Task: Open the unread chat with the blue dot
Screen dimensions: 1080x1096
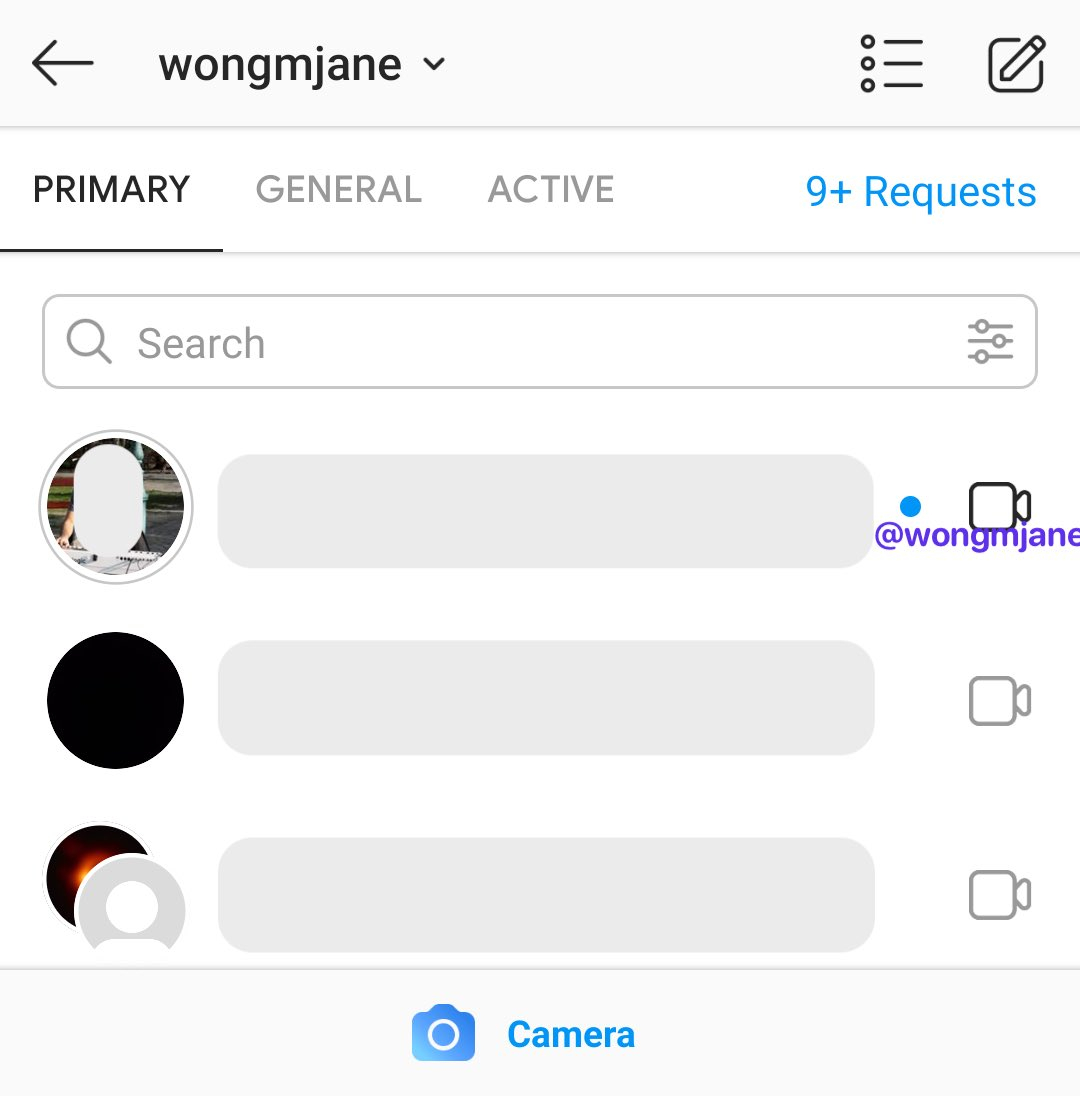Action: point(545,511)
